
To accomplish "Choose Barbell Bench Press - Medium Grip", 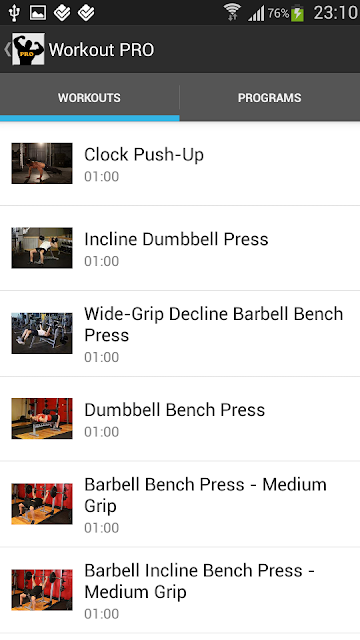I will [x=180, y=504].
